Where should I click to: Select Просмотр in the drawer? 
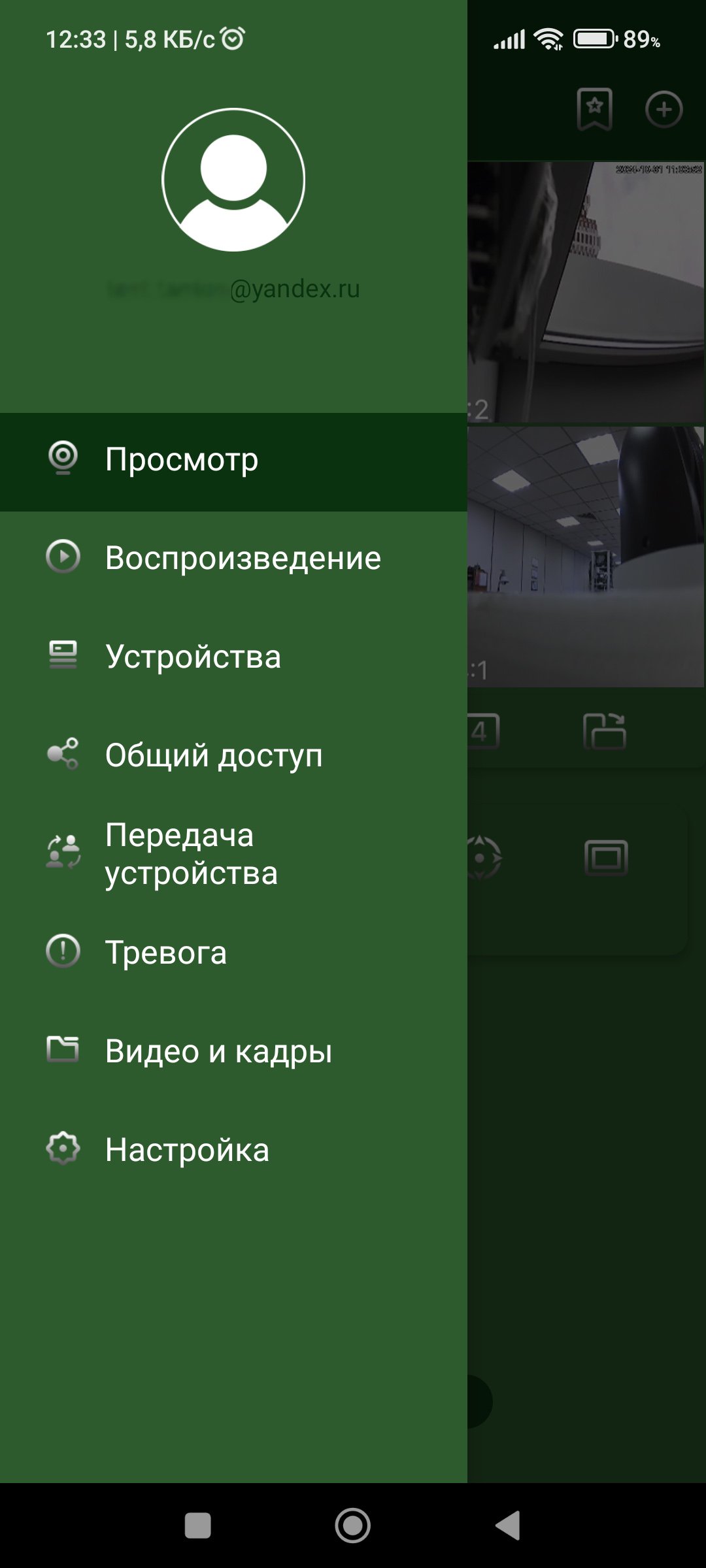coord(233,462)
